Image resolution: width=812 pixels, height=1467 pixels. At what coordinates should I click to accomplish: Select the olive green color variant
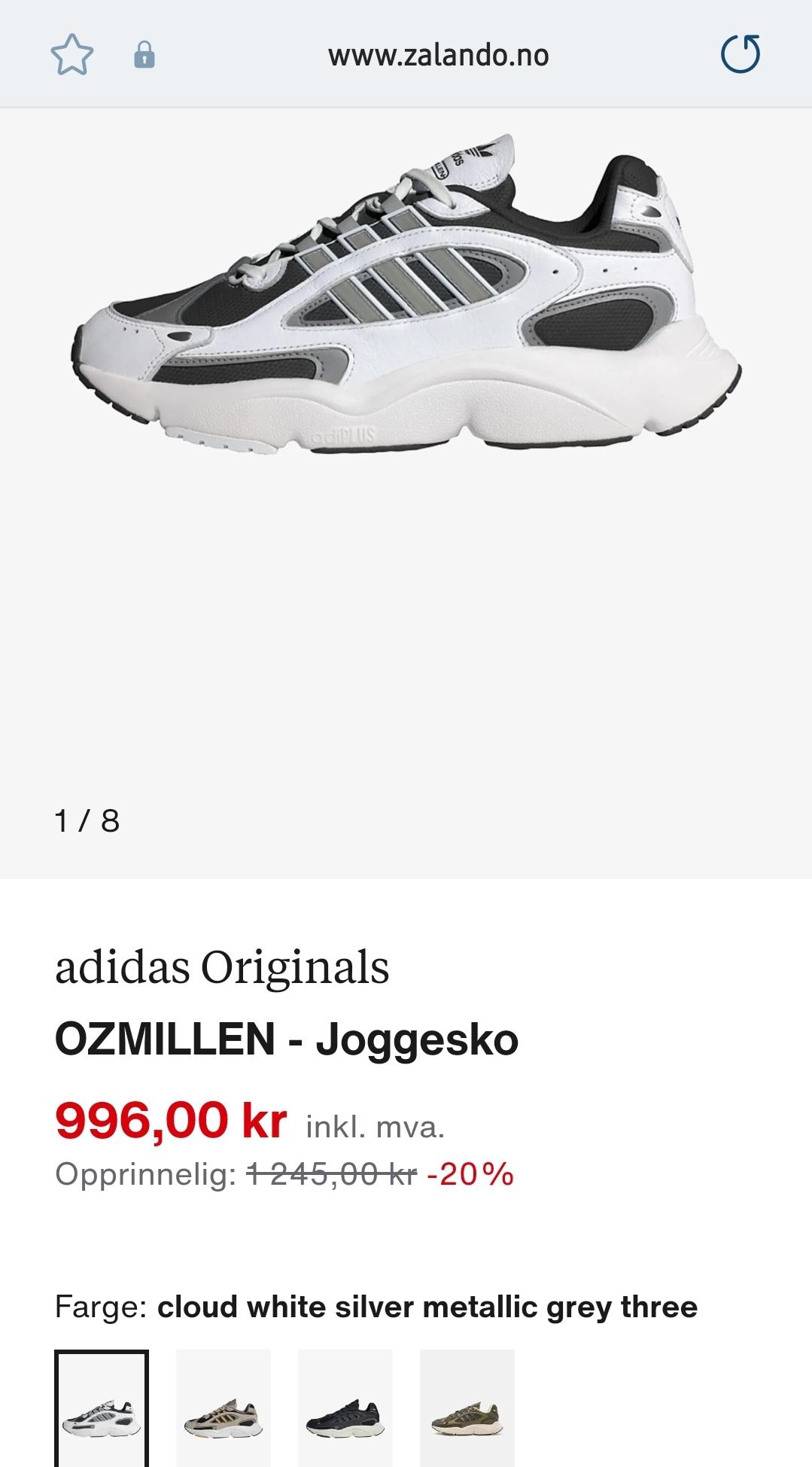click(467, 1408)
